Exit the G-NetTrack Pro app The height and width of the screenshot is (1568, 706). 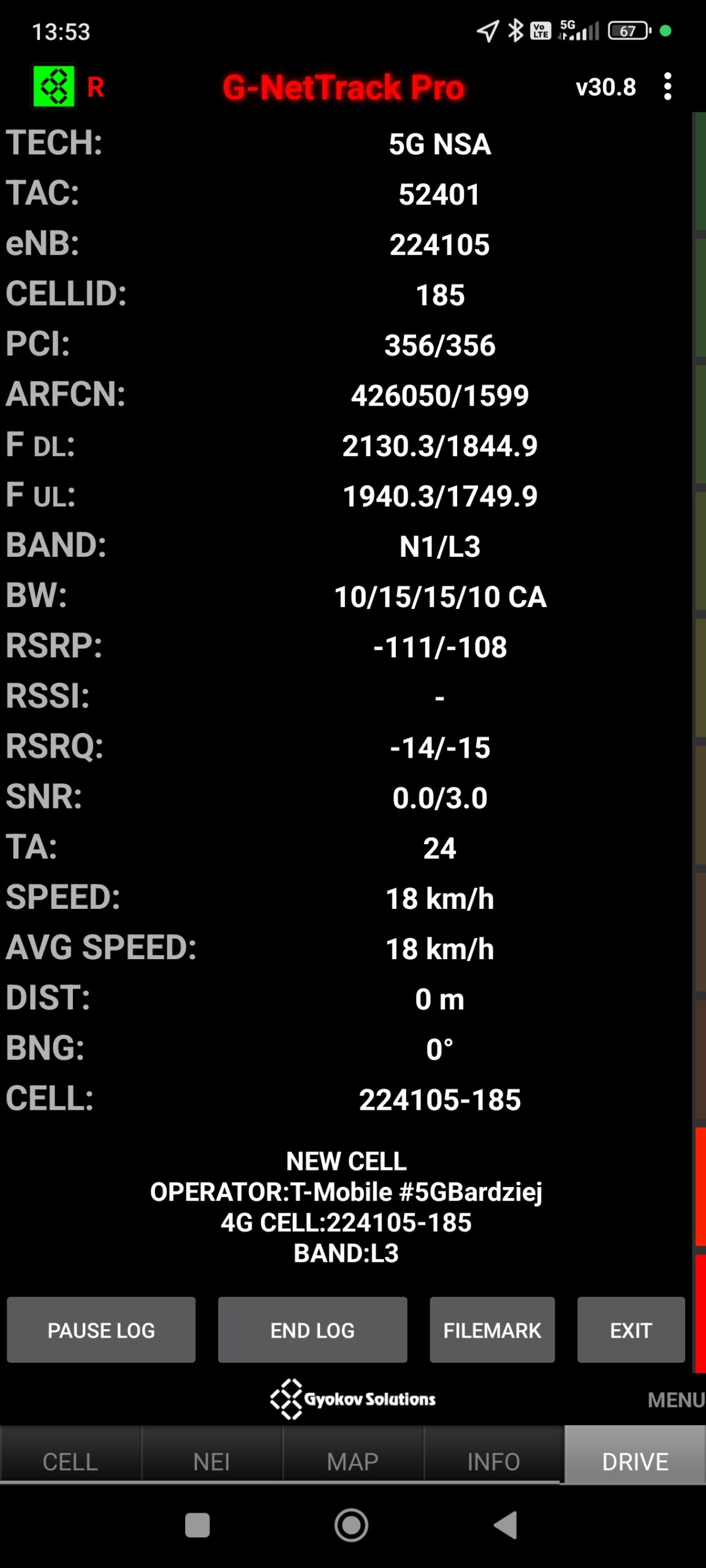click(x=631, y=1330)
